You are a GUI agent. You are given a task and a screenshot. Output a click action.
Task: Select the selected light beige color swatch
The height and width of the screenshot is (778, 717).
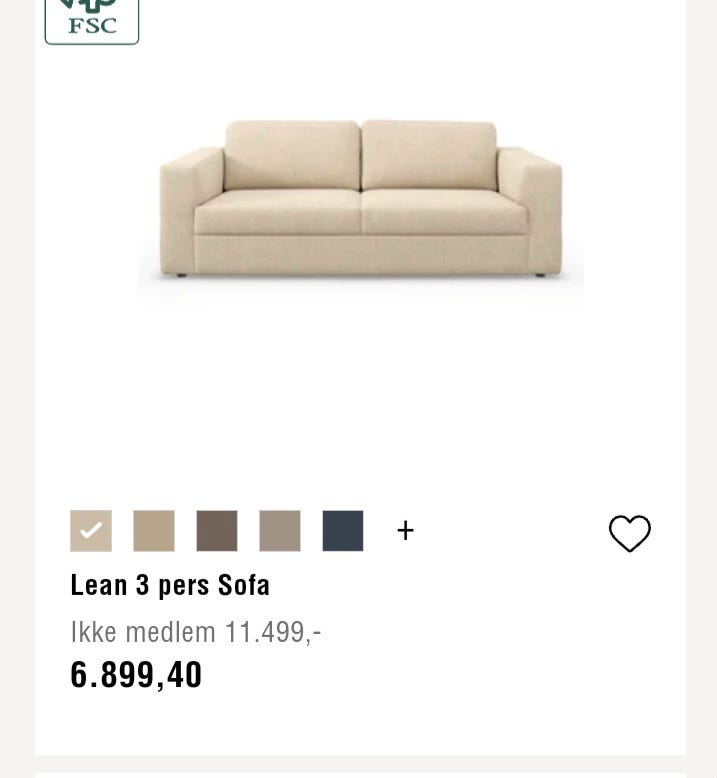click(91, 531)
